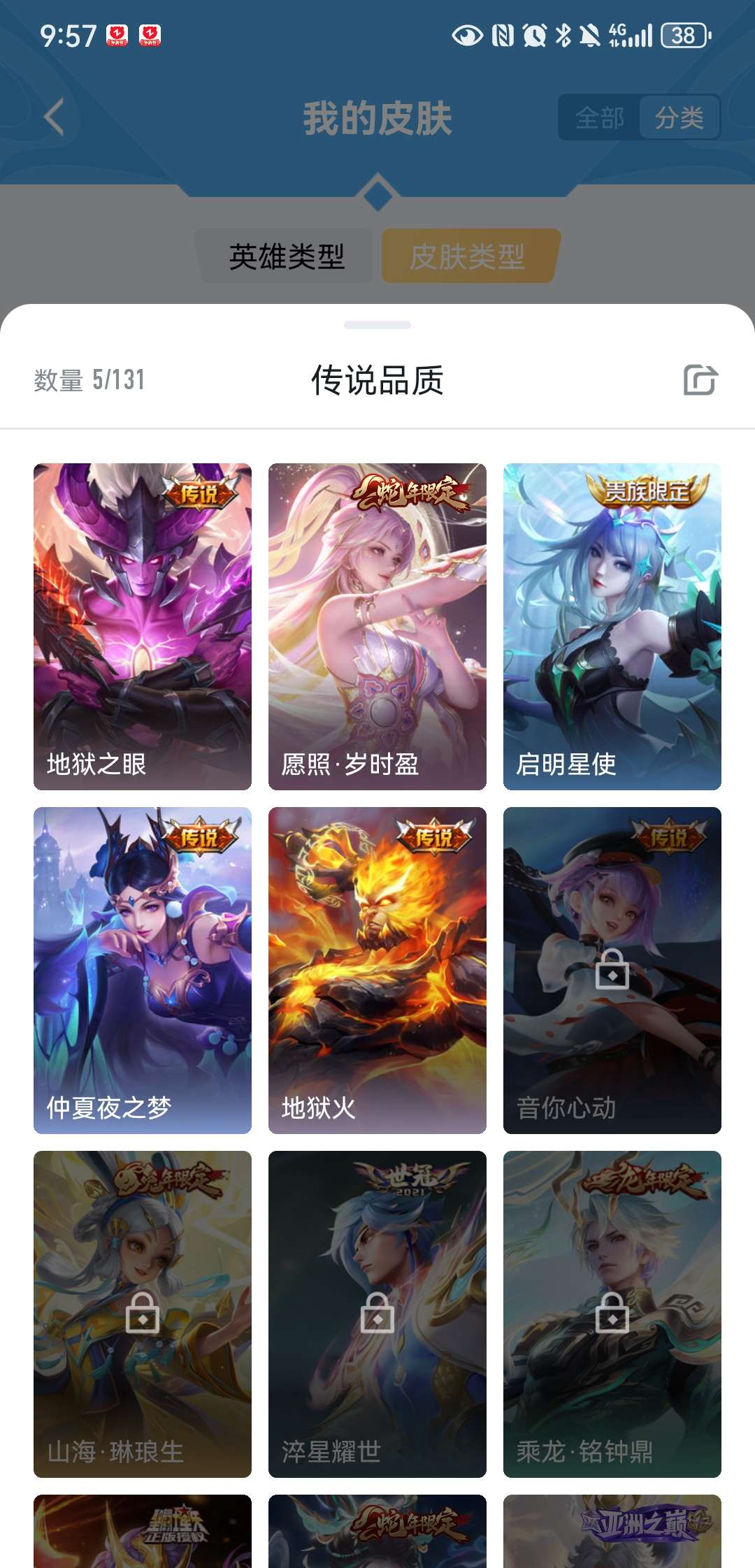Open the 启明星使 skin card
This screenshot has width=755, height=1568.
[x=612, y=626]
